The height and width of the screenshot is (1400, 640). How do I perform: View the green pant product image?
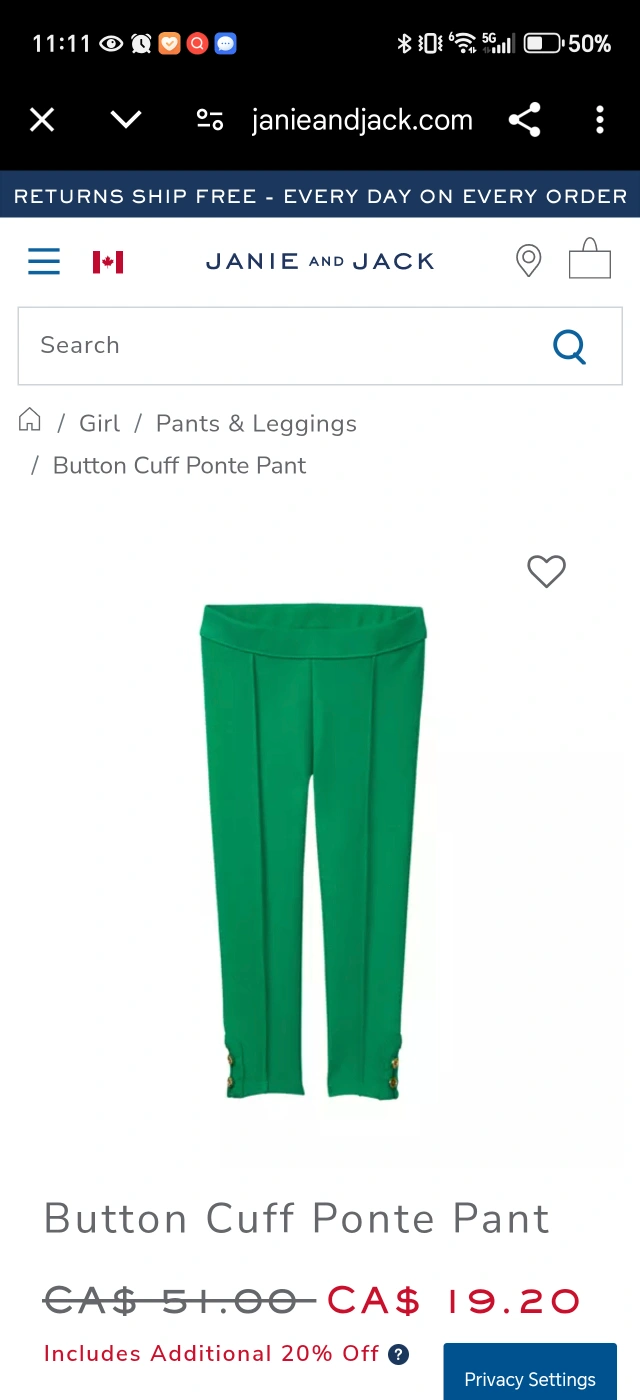pos(313,850)
